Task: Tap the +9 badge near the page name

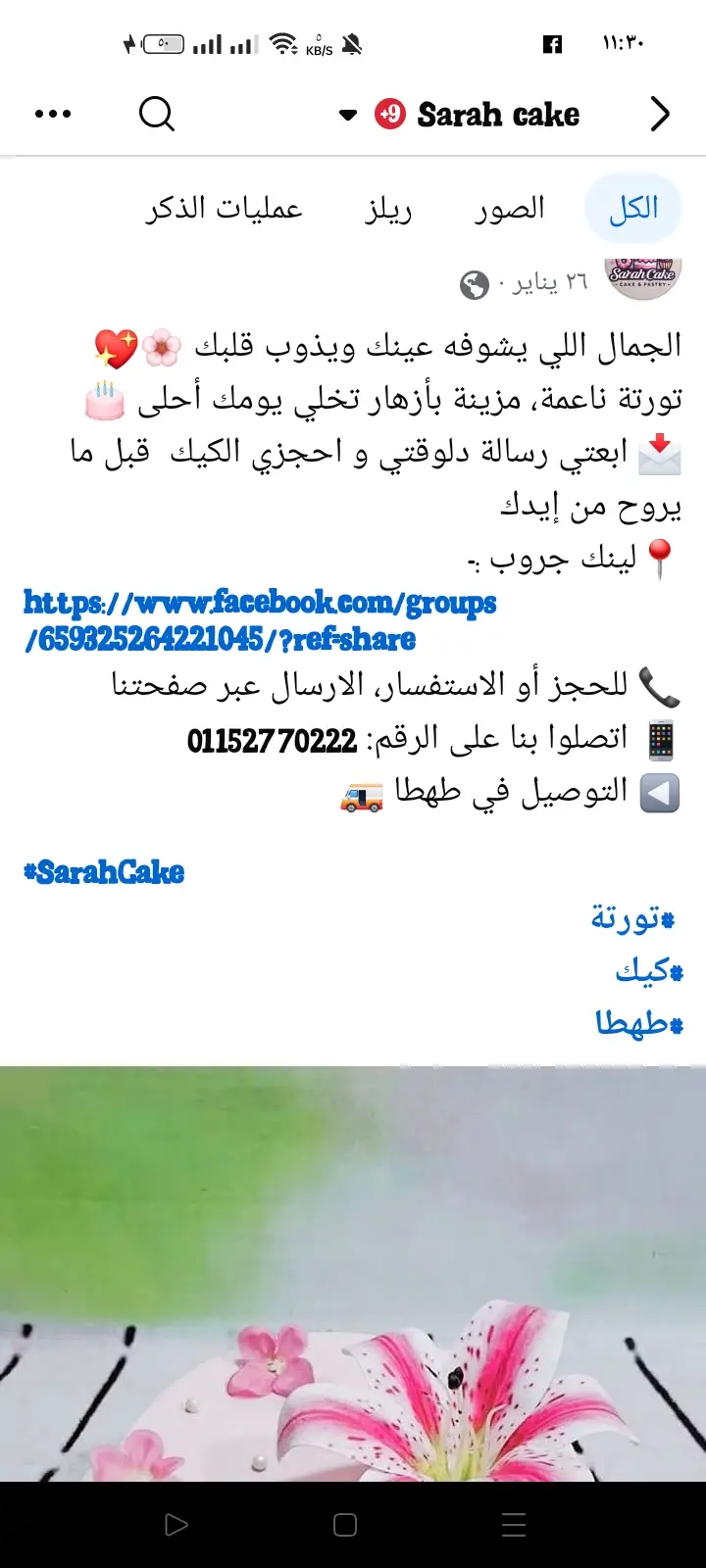Action: 387,114
